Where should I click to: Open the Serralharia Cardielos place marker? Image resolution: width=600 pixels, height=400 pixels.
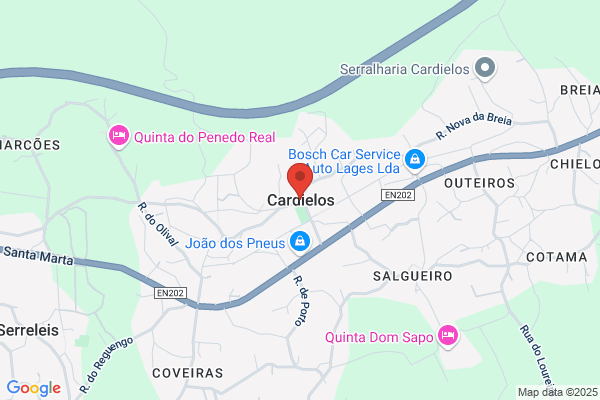(x=485, y=69)
